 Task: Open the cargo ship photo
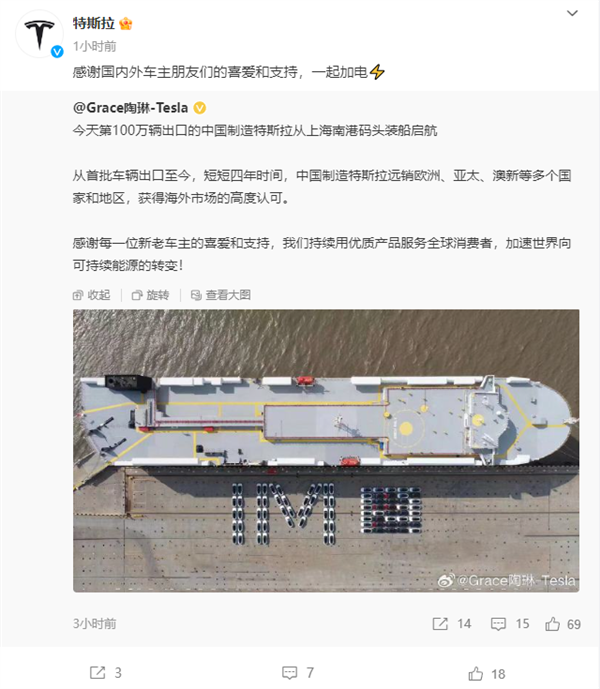coord(326,450)
